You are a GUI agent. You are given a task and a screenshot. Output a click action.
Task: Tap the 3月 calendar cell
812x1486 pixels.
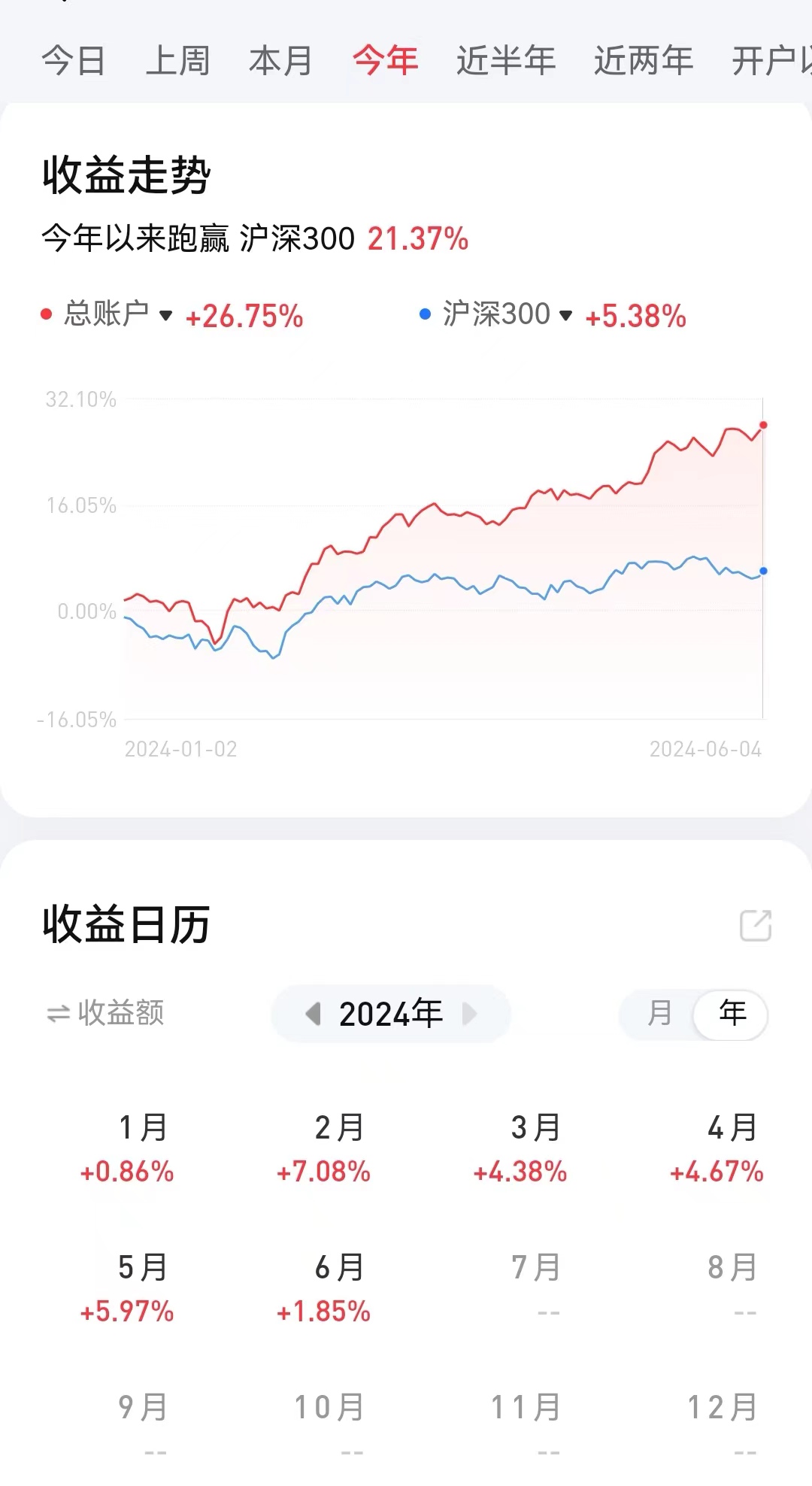[x=520, y=1149]
